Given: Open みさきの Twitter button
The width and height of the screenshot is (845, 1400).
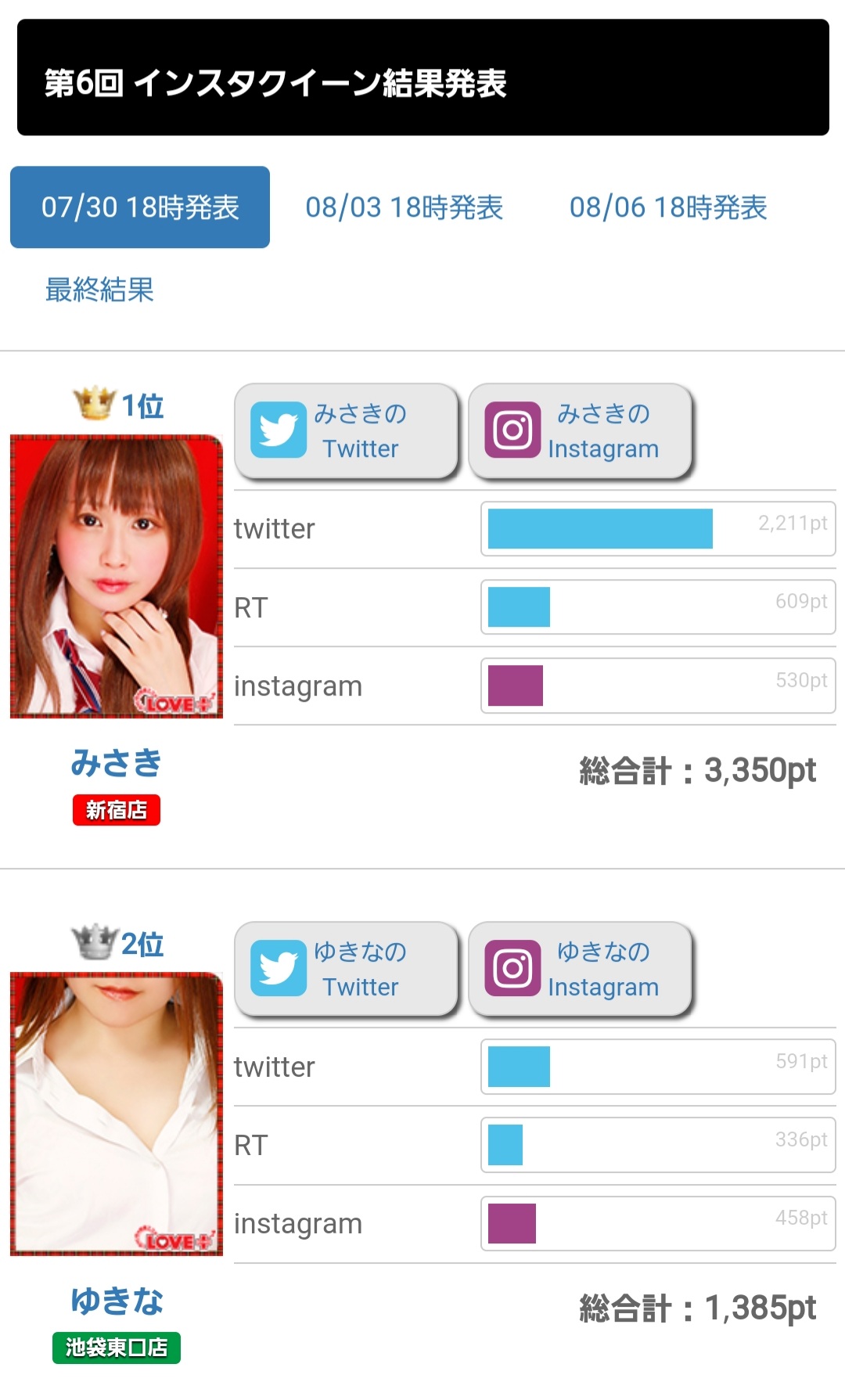Looking at the screenshot, I should tap(346, 430).
